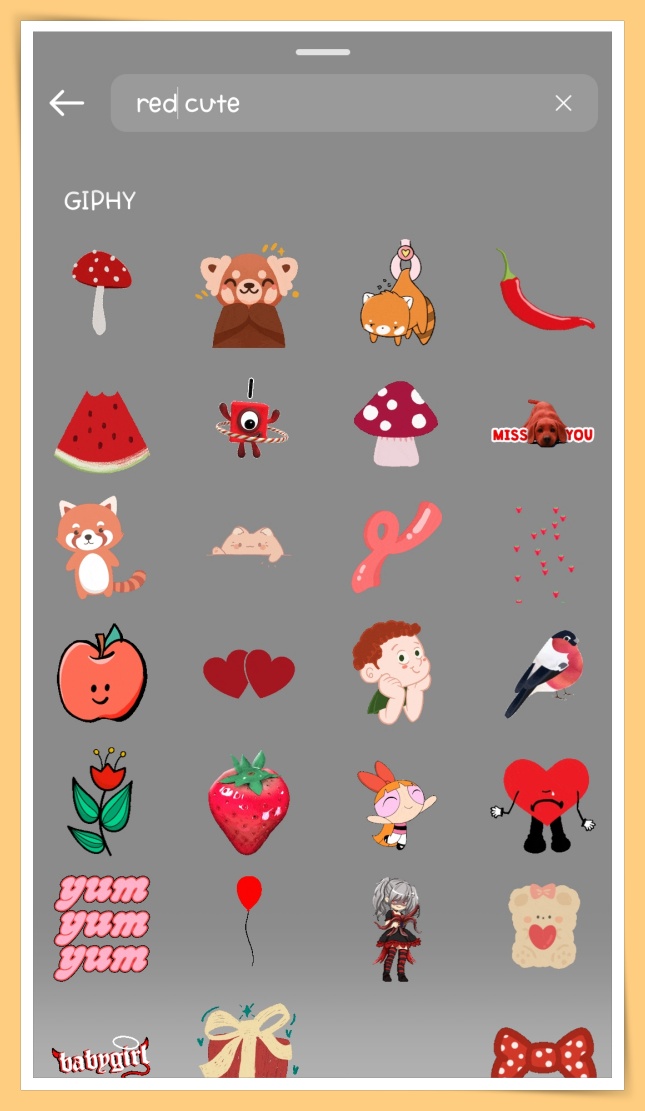Select the teddy bear with heart sticker
This screenshot has width=645, height=1111.
(543, 926)
